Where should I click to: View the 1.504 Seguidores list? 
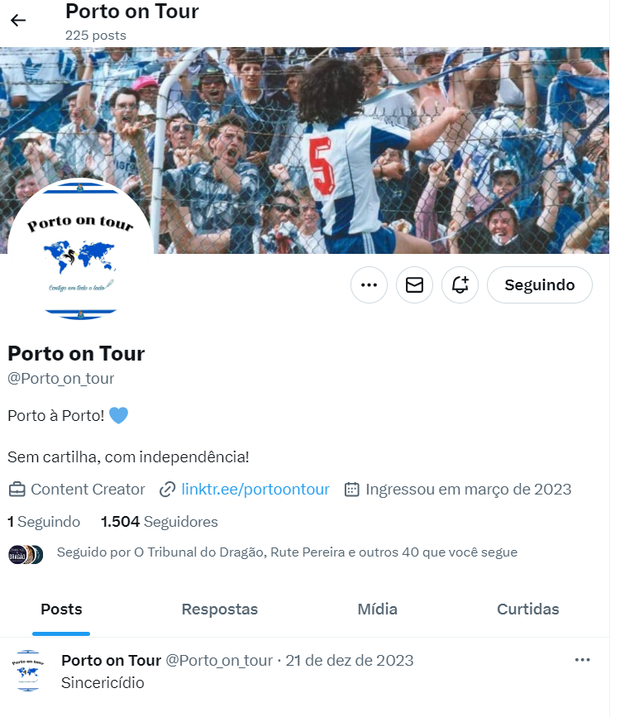(x=159, y=521)
